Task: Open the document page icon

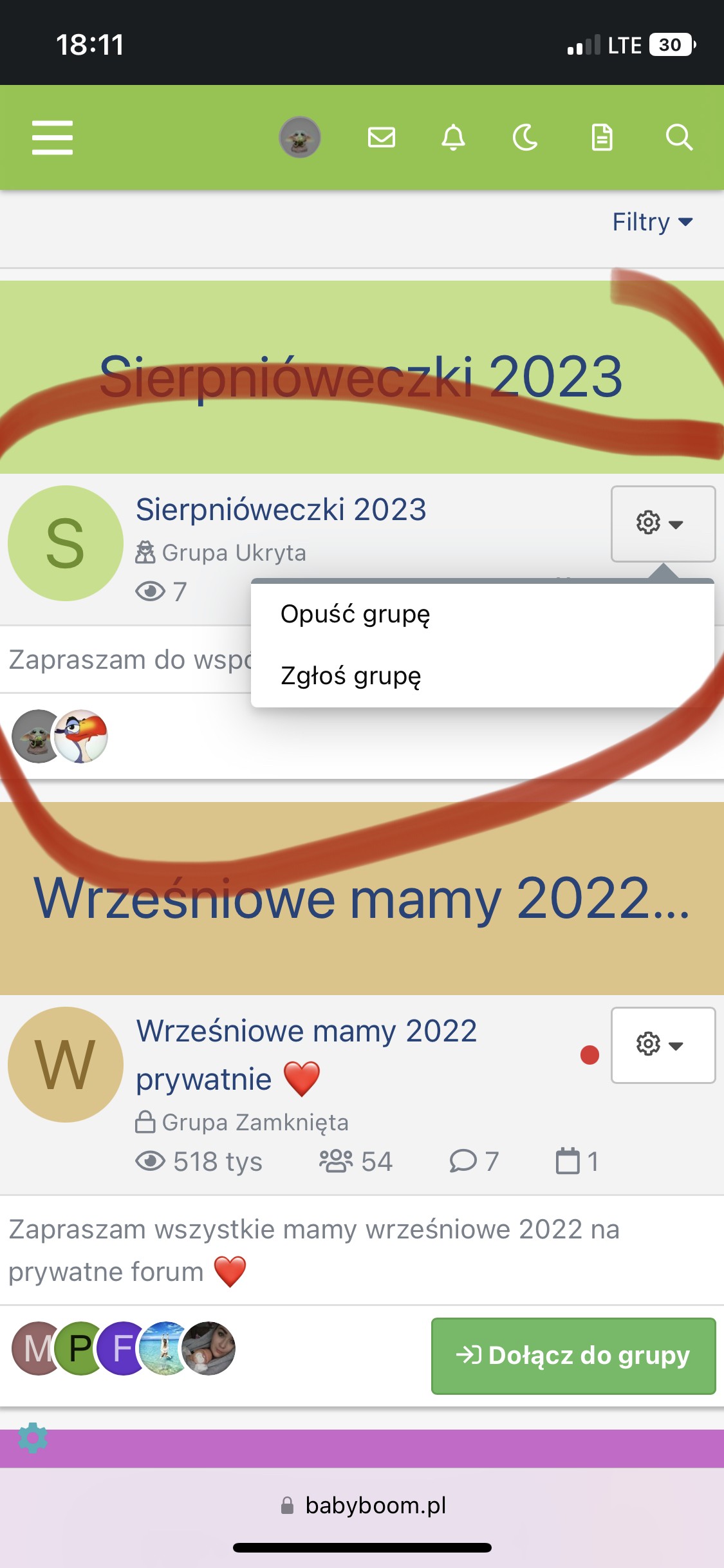Action: click(602, 137)
